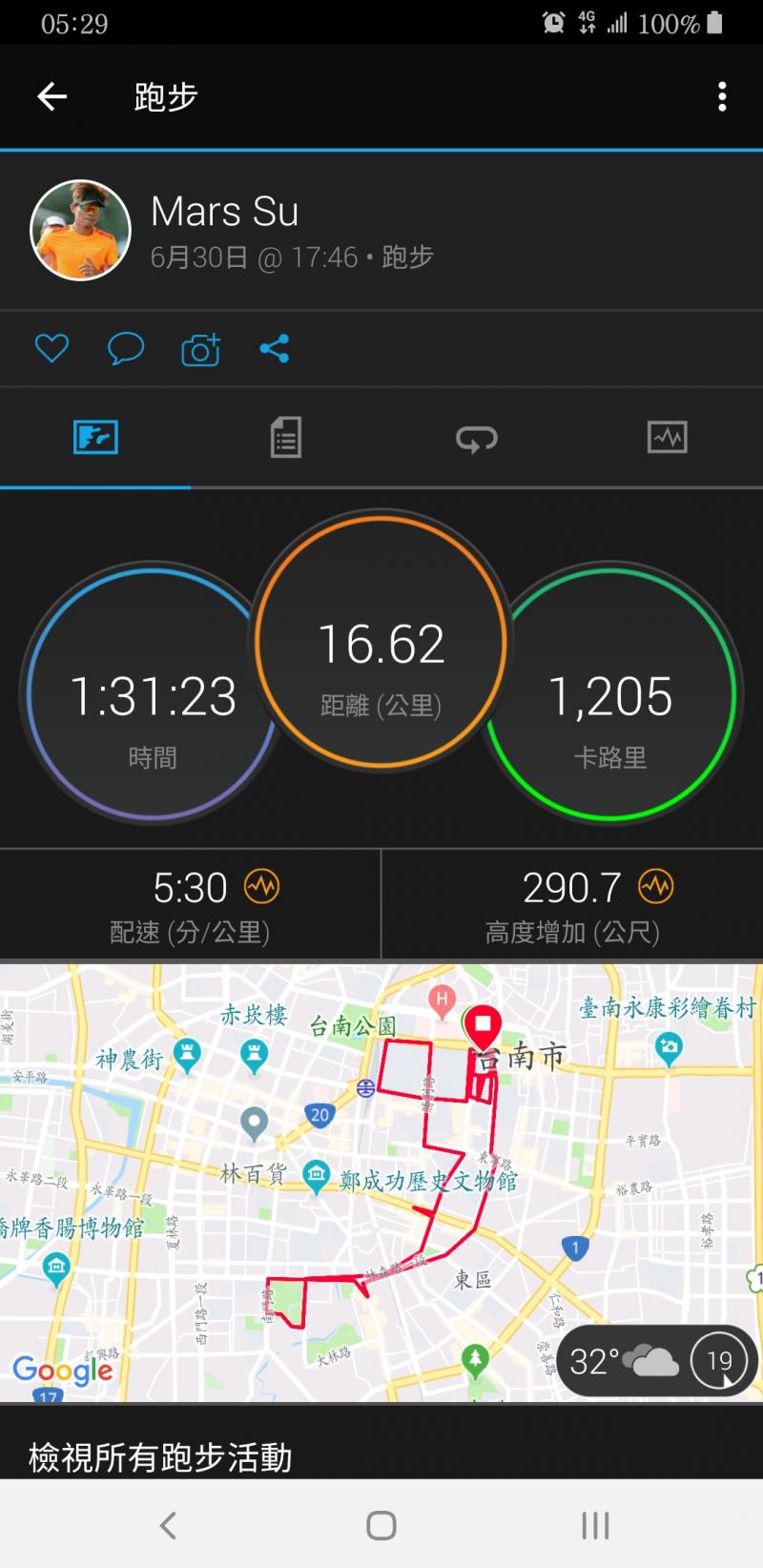Go back using the app bar arrow
This screenshot has height=1568, width=763.
point(52,96)
